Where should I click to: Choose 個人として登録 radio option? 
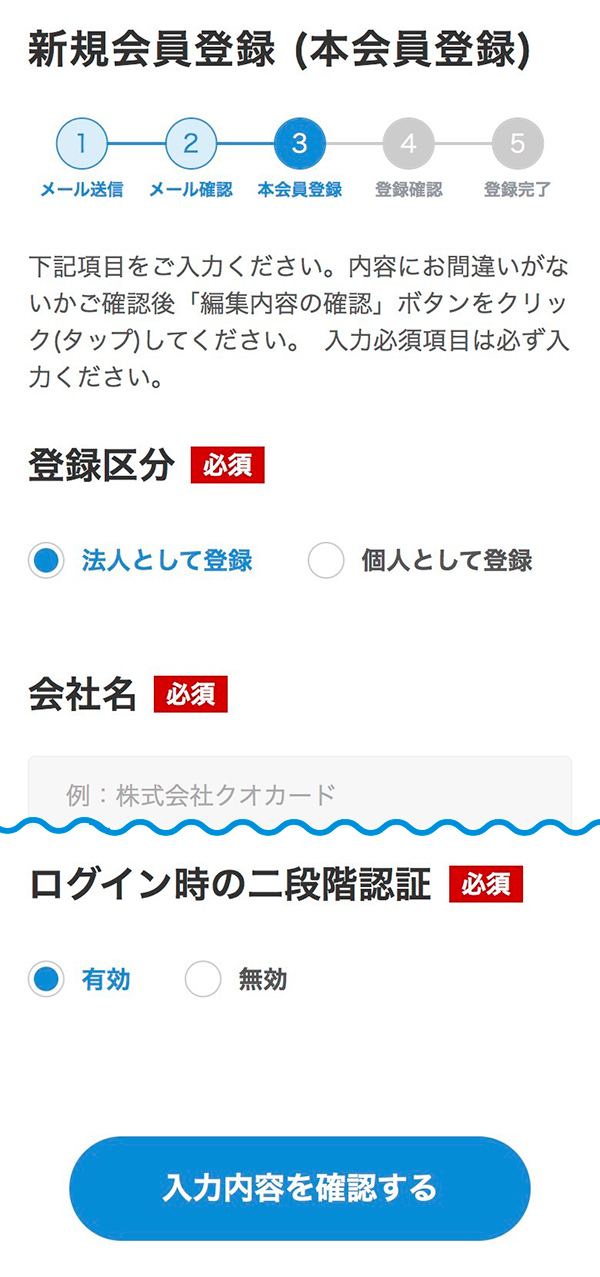click(x=326, y=560)
